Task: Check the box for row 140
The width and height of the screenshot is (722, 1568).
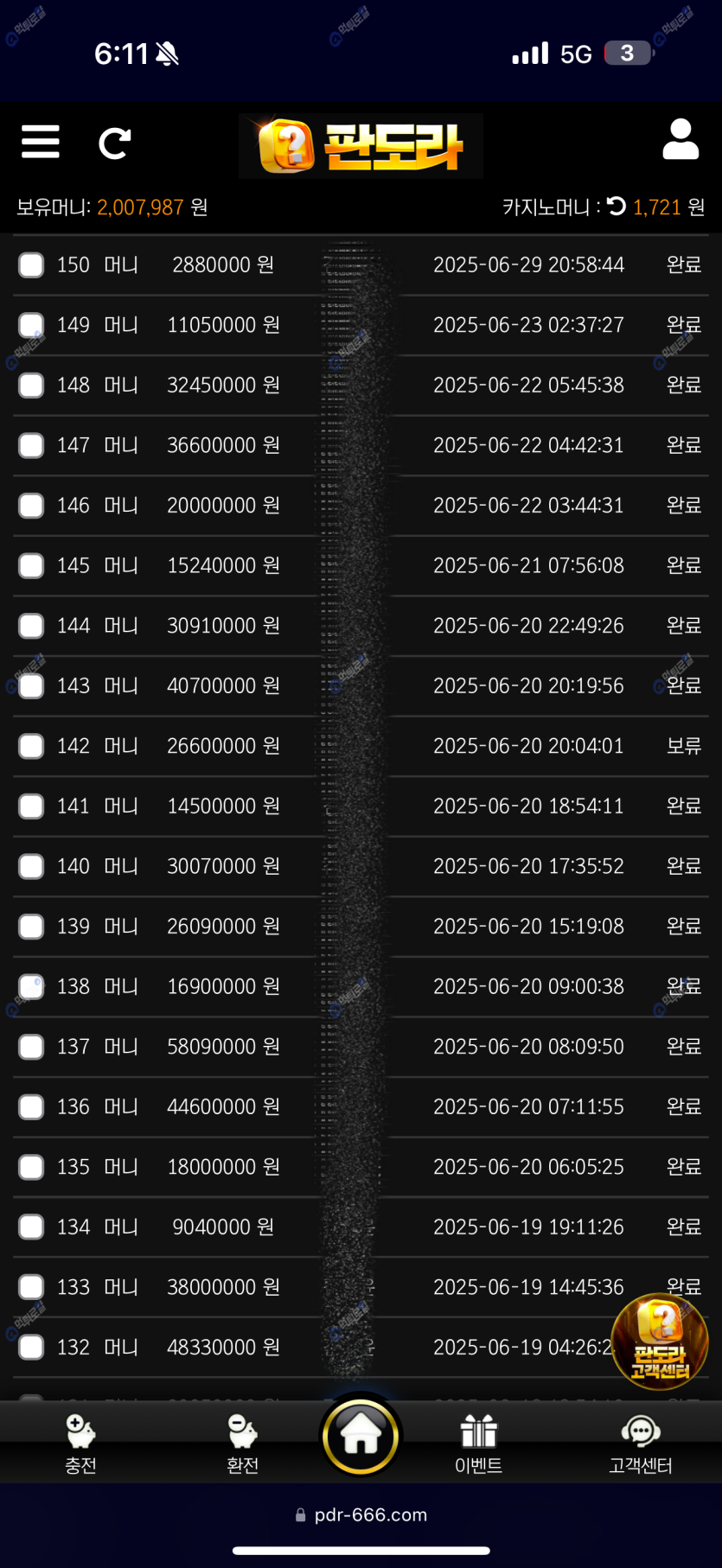Action: [32, 866]
